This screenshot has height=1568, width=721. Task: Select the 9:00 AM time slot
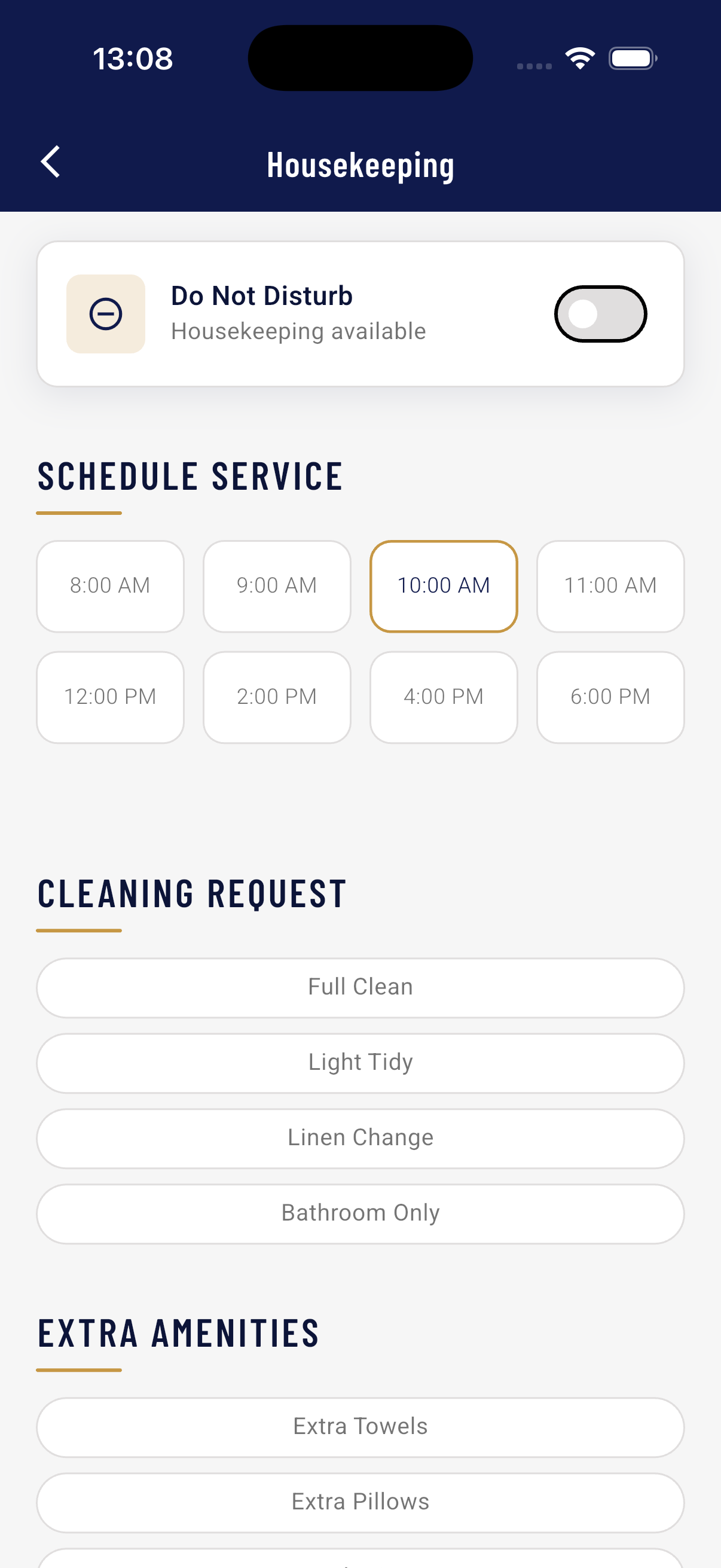coord(277,585)
